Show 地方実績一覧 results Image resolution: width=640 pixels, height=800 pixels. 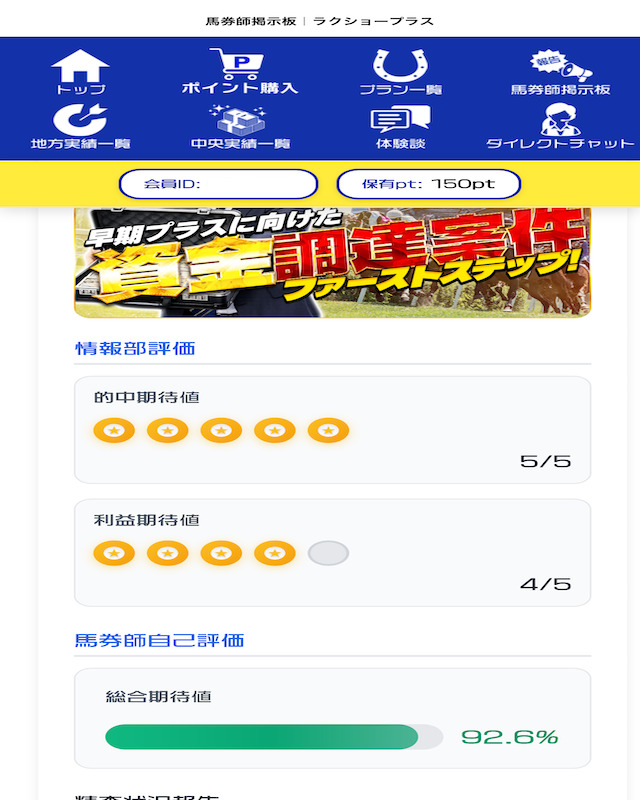pos(80,127)
